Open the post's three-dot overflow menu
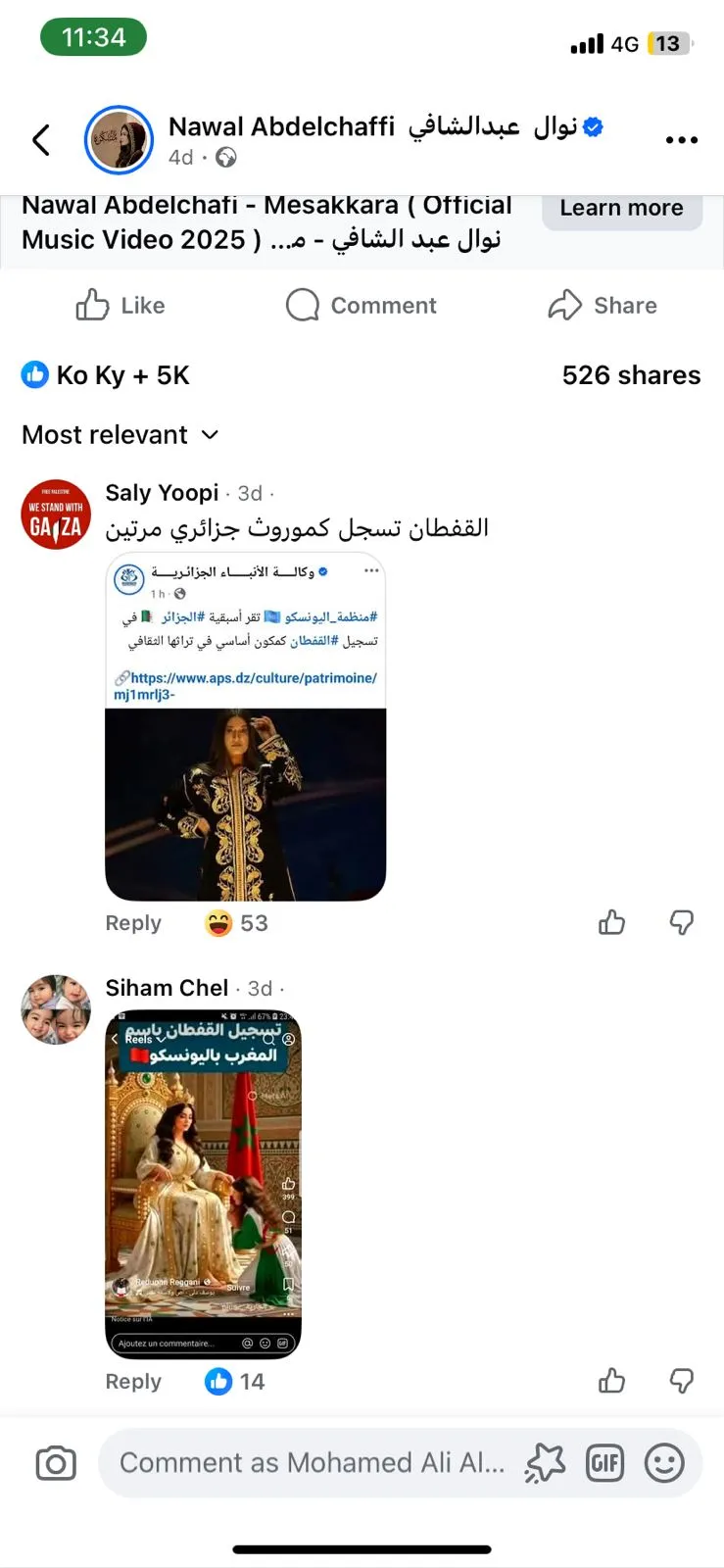Screen dimensions: 724x1568 click(x=681, y=140)
